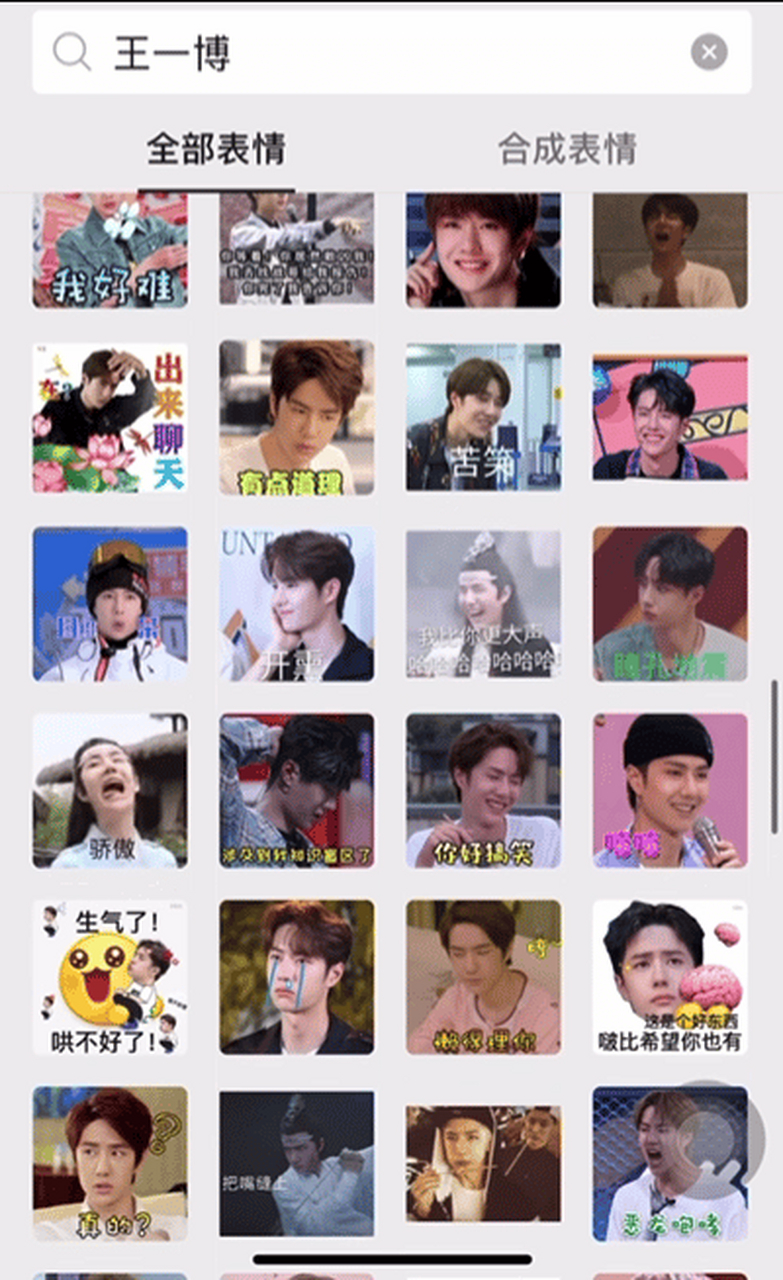Switch to the 合成表情 tab
Viewport: 783px width, 1280px height.
[x=567, y=150]
